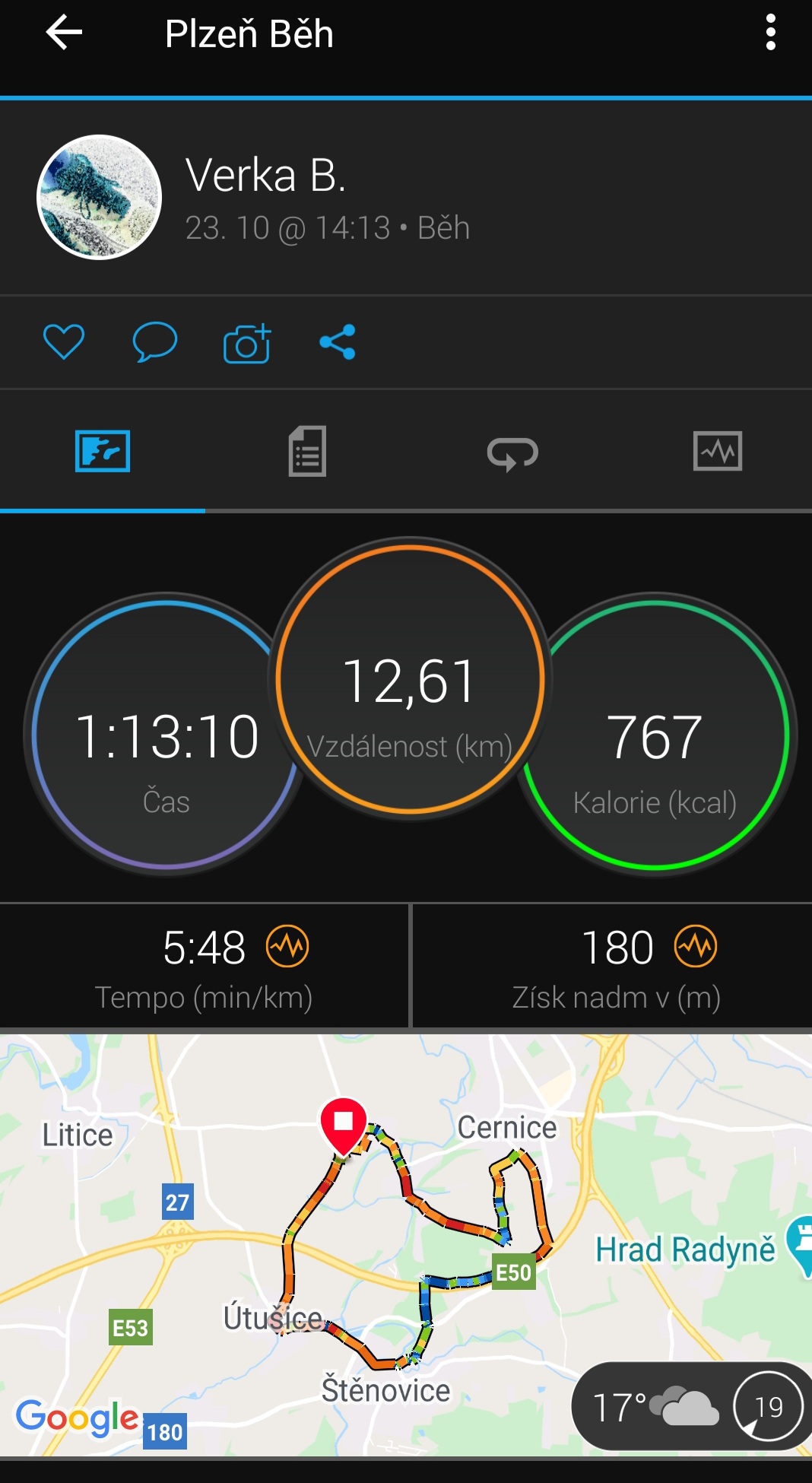
Task: Like this run with the heart
Action: [64, 341]
